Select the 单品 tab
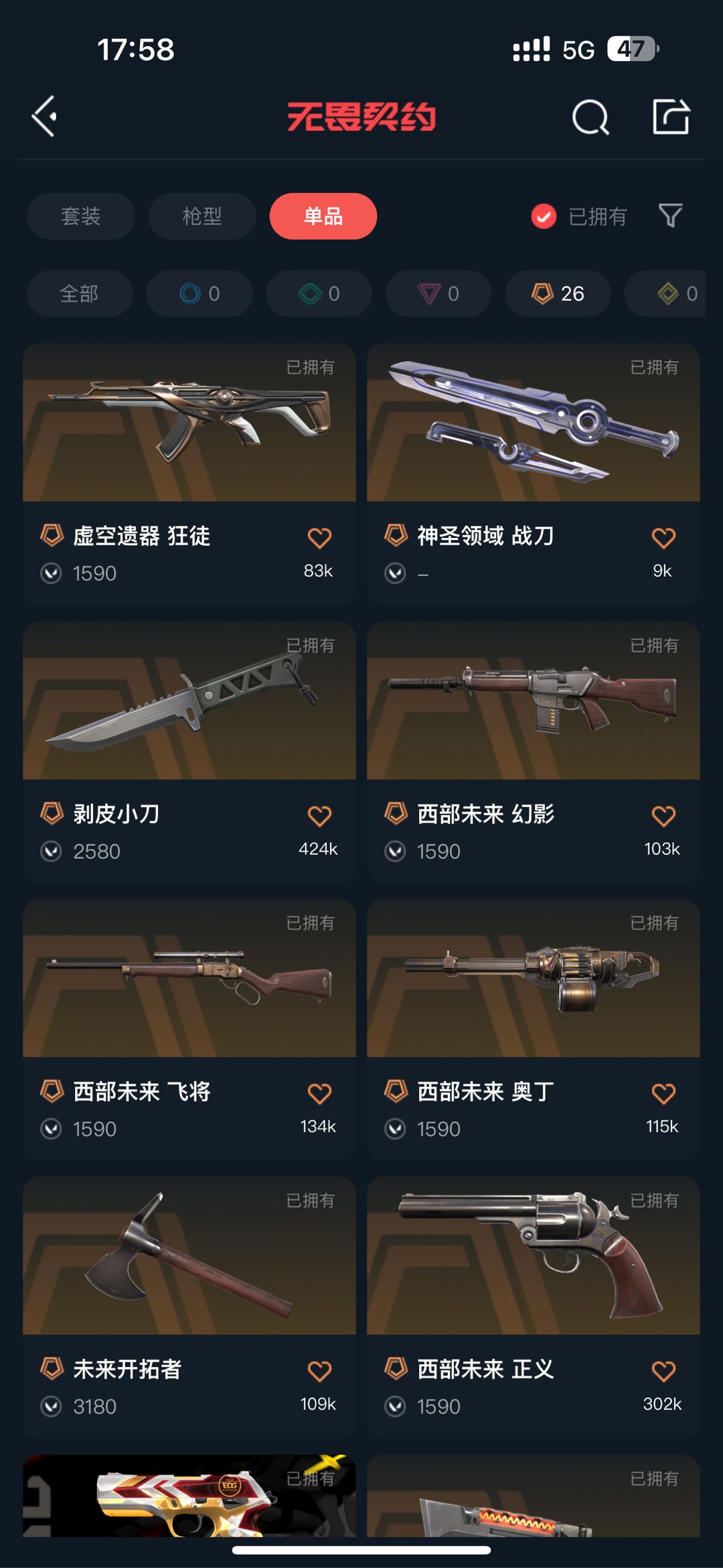The image size is (723, 1568). (x=323, y=216)
